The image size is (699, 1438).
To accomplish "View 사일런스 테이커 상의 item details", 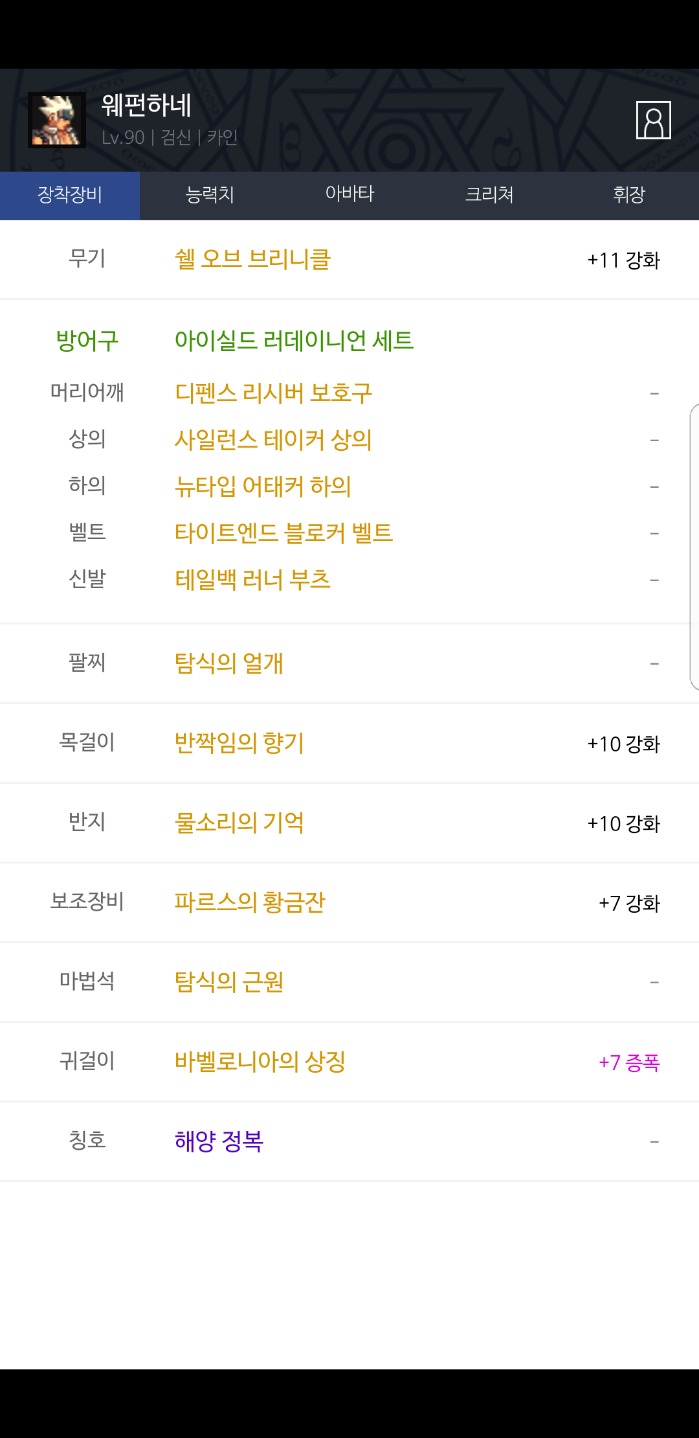I will click(x=273, y=440).
